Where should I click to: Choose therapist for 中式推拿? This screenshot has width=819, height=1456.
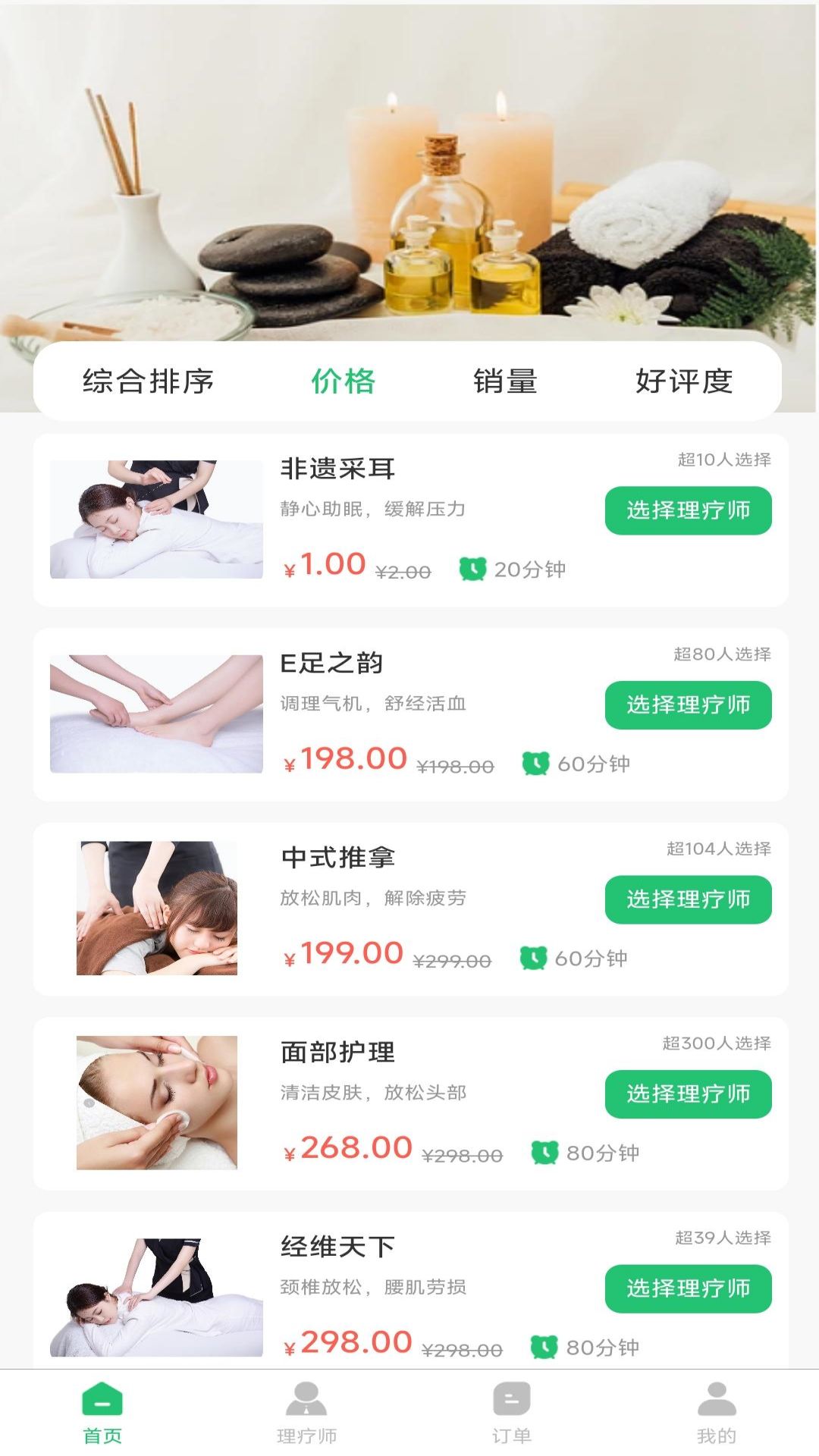pos(688,899)
